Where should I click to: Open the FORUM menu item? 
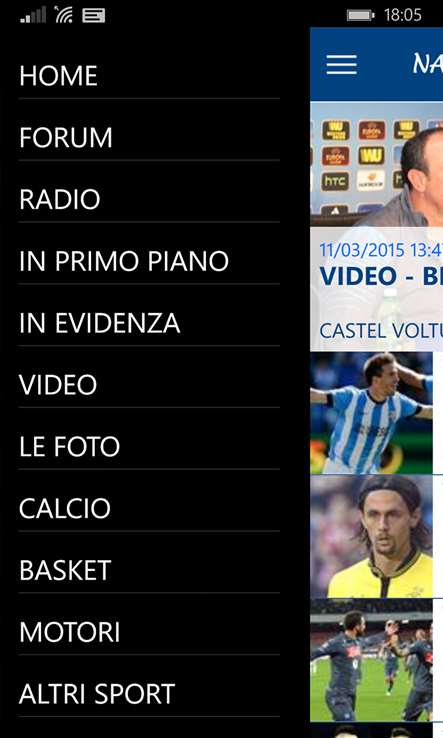click(x=149, y=137)
